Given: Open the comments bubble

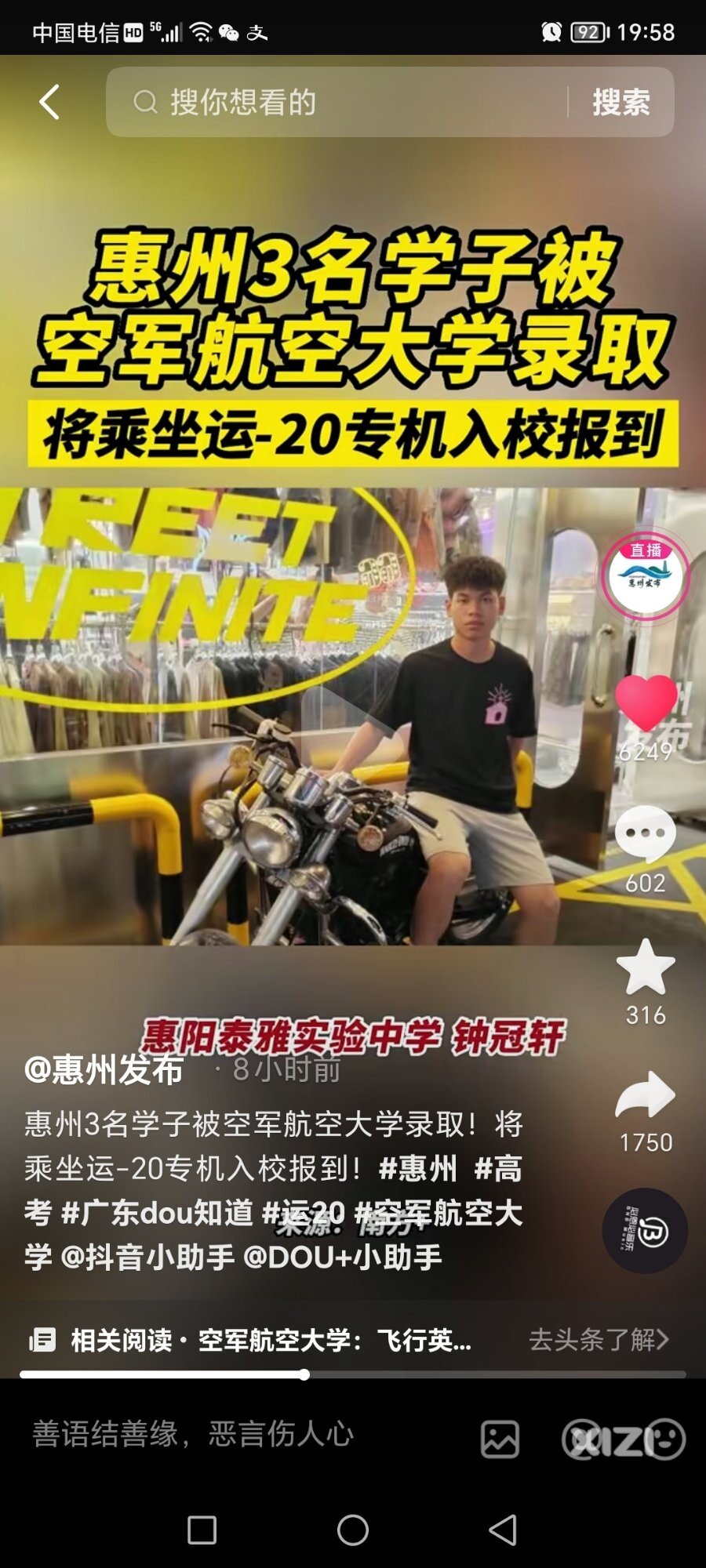Looking at the screenshot, I should coord(645,835).
